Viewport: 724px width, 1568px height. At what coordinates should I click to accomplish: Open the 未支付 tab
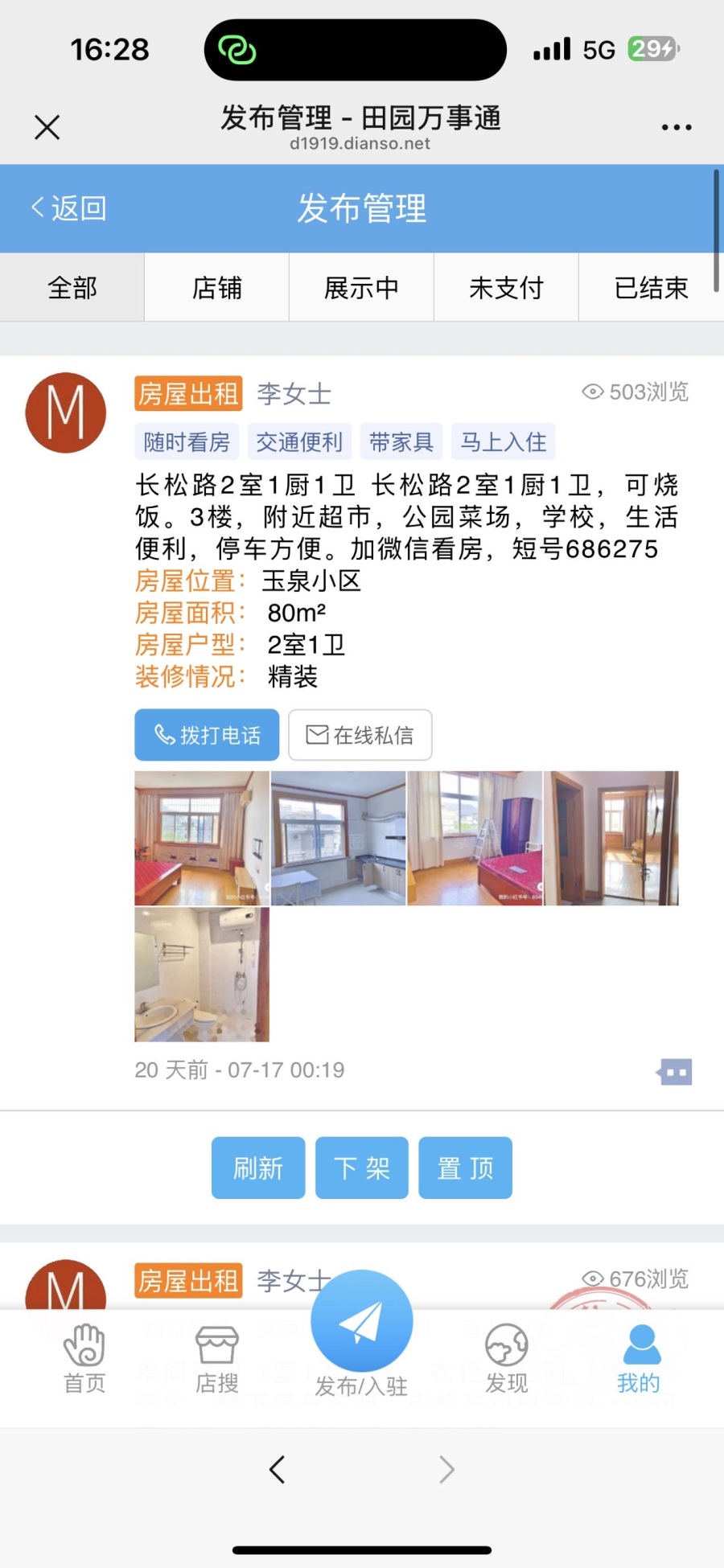[506, 288]
